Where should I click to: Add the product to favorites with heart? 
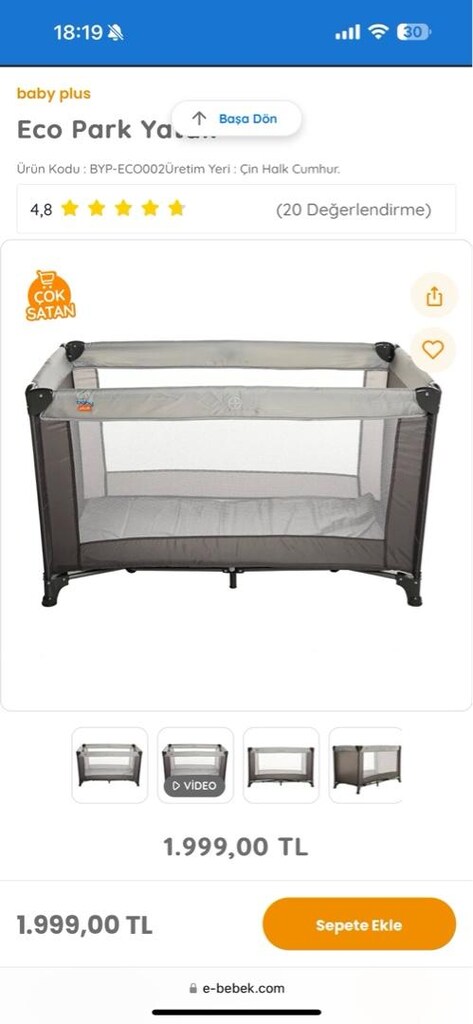coord(433,350)
